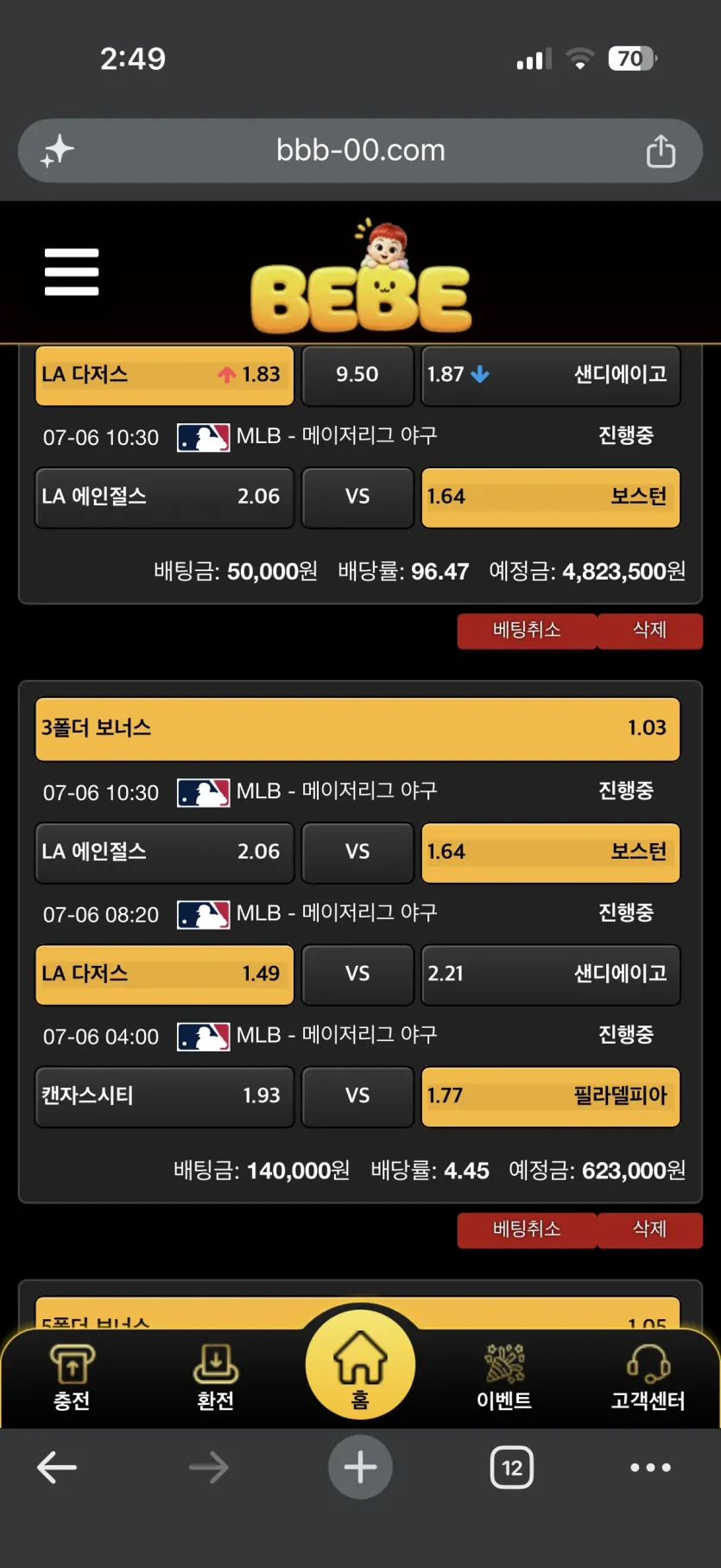The width and height of the screenshot is (721, 1568).
Task: Open the 충전 deposit tab
Action: 72,1378
